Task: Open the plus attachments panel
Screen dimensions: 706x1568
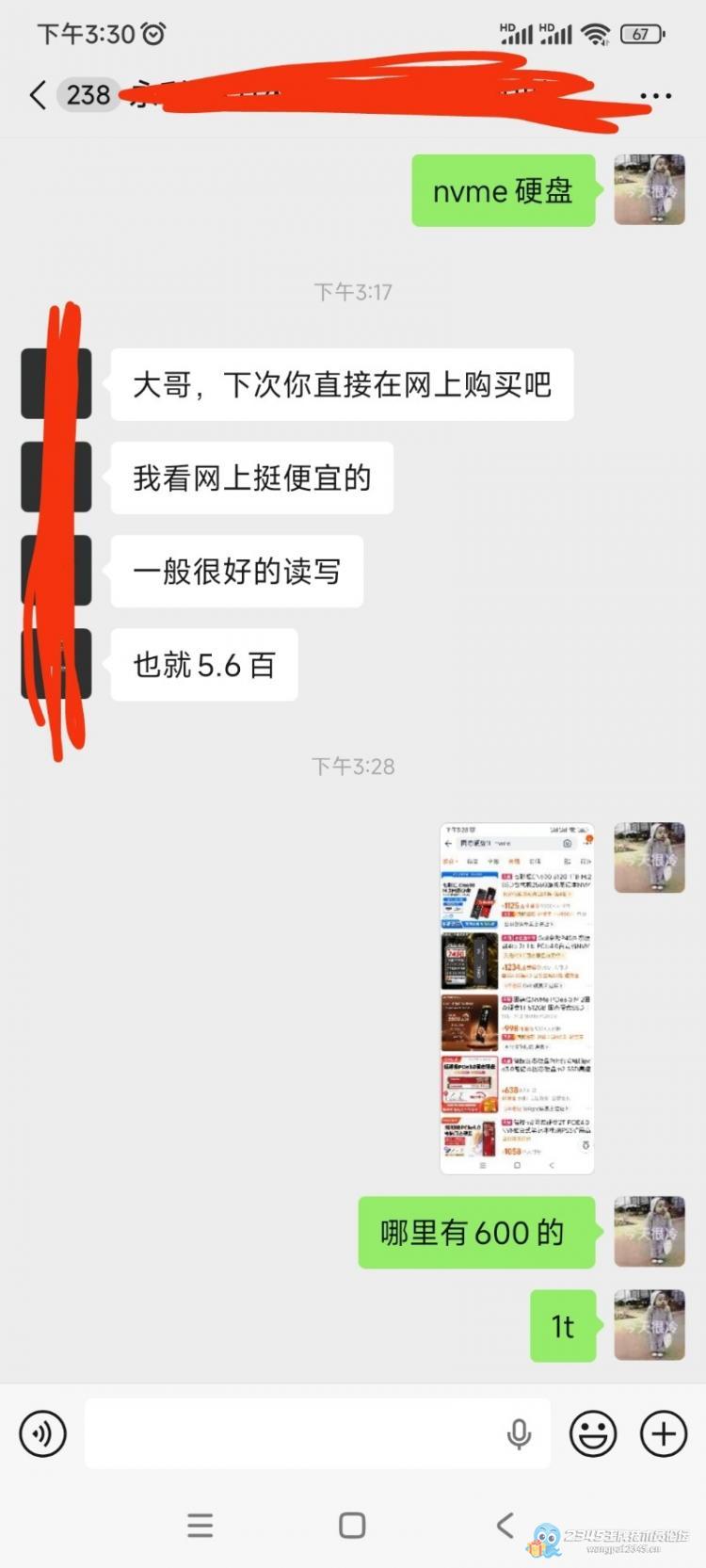Action: [664, 1433]
